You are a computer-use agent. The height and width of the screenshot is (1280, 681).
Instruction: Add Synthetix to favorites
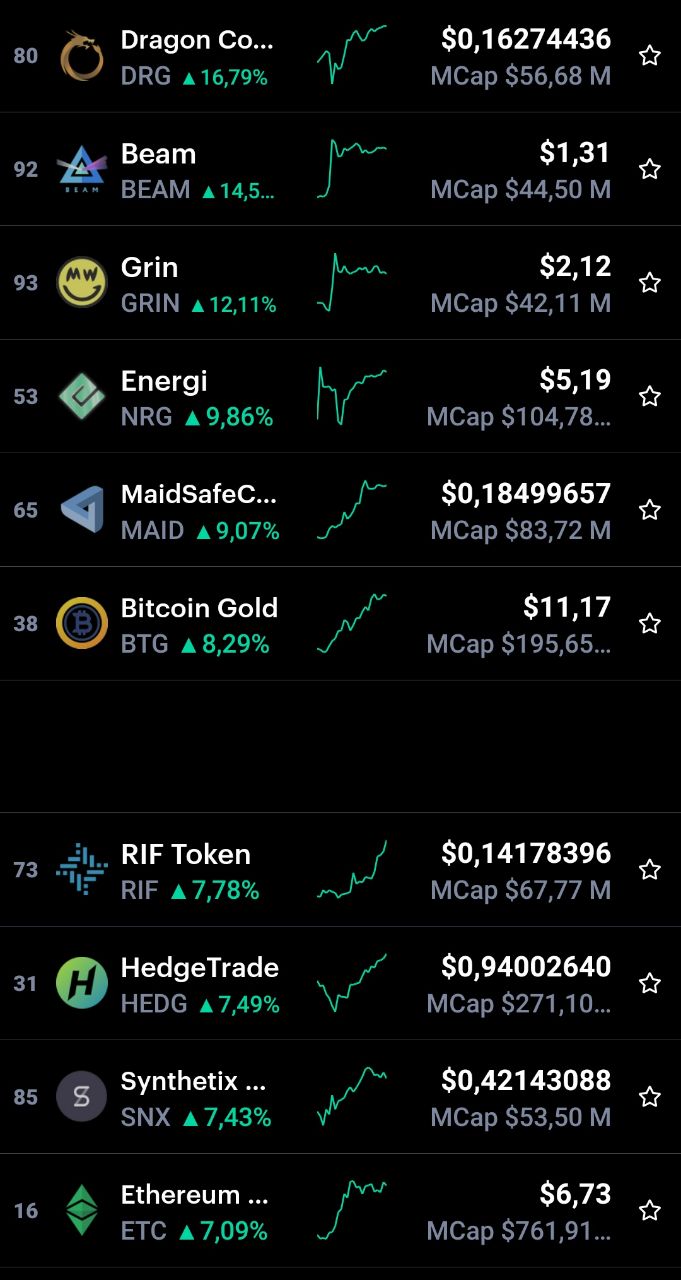[650, 1097]
